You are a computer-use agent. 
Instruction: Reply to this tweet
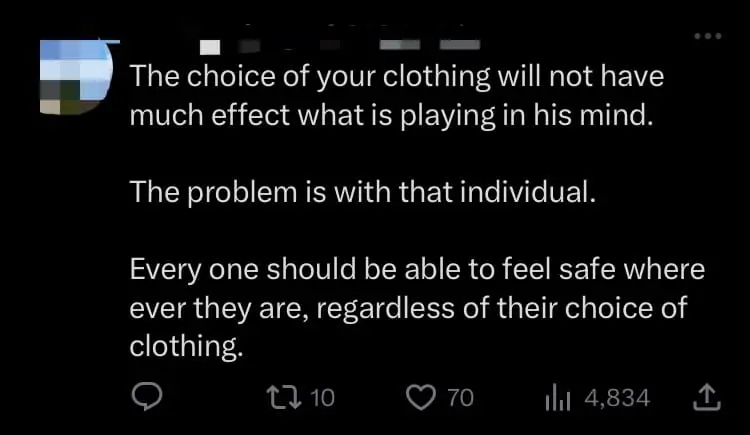[x=148, y=397]
